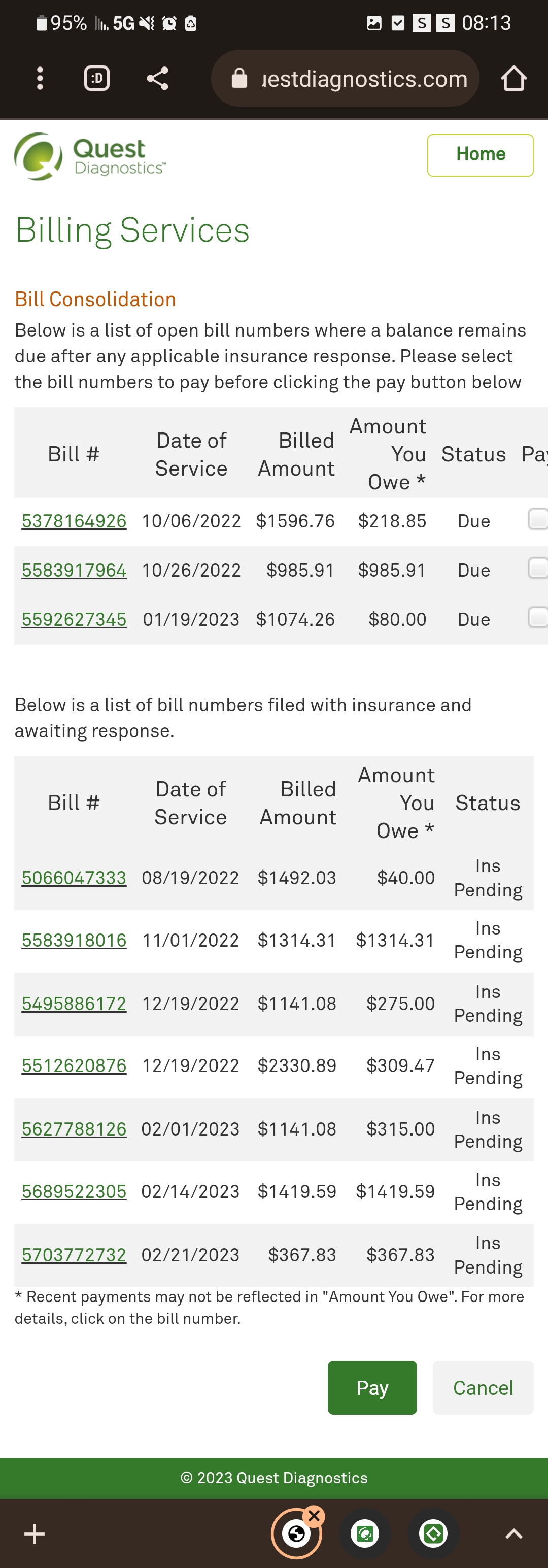548x1568 pixels.
Task: Open bill 5703772732 link
Action: coord(74,1254)
